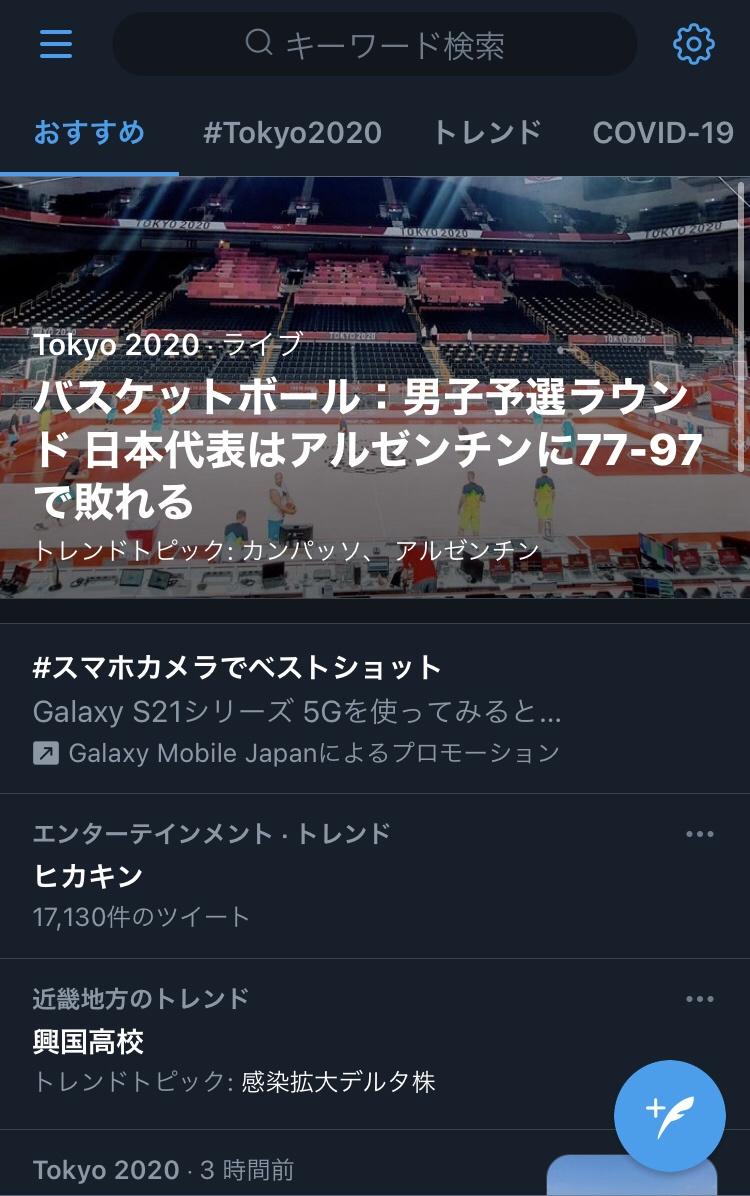Tap the キーワード検索 search field
This screenshot has width=750, height=1196.
pyautogui.click(x=375, y=44)
